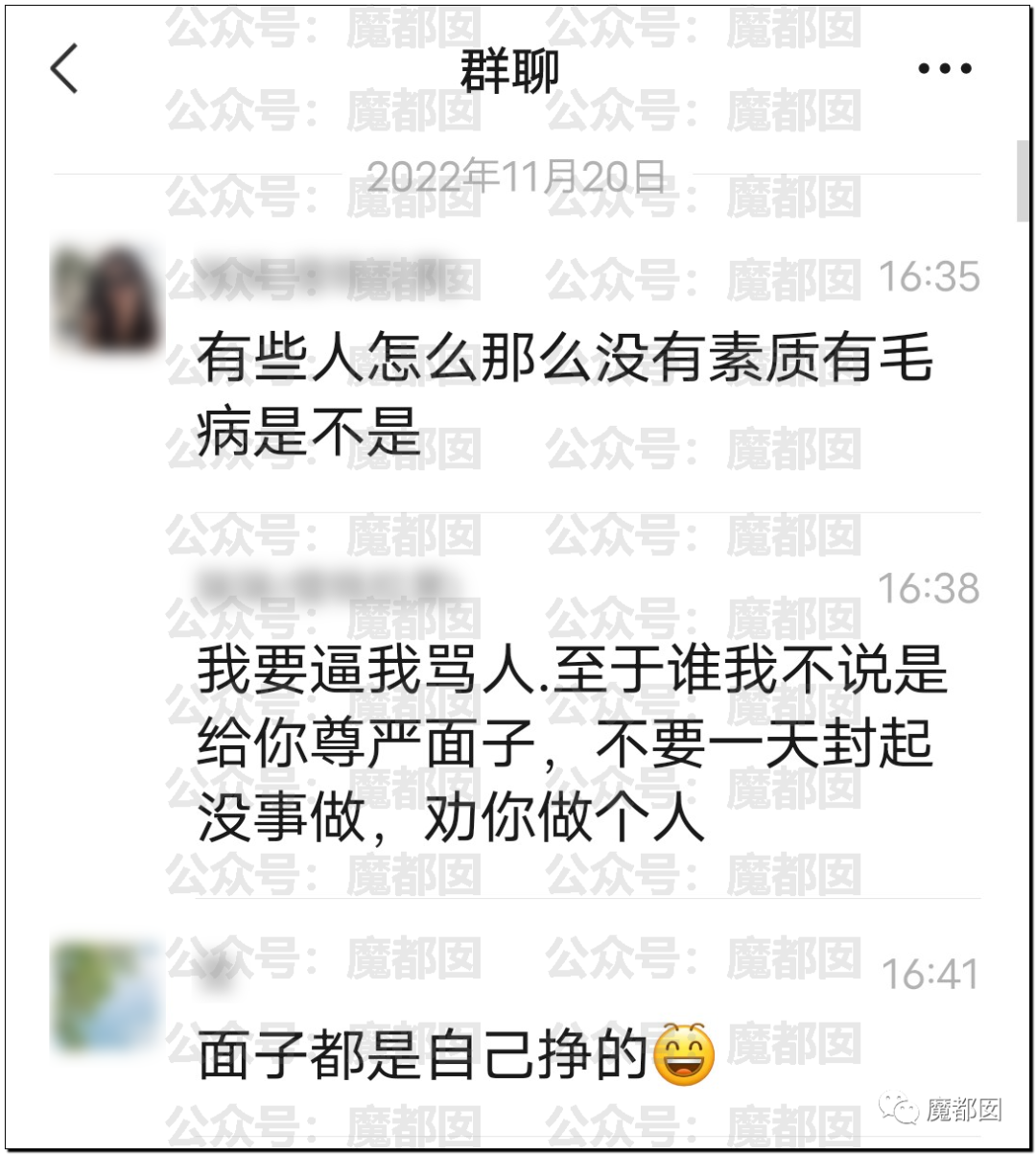Open the message sent at 16:35

(x=564, y=394)
